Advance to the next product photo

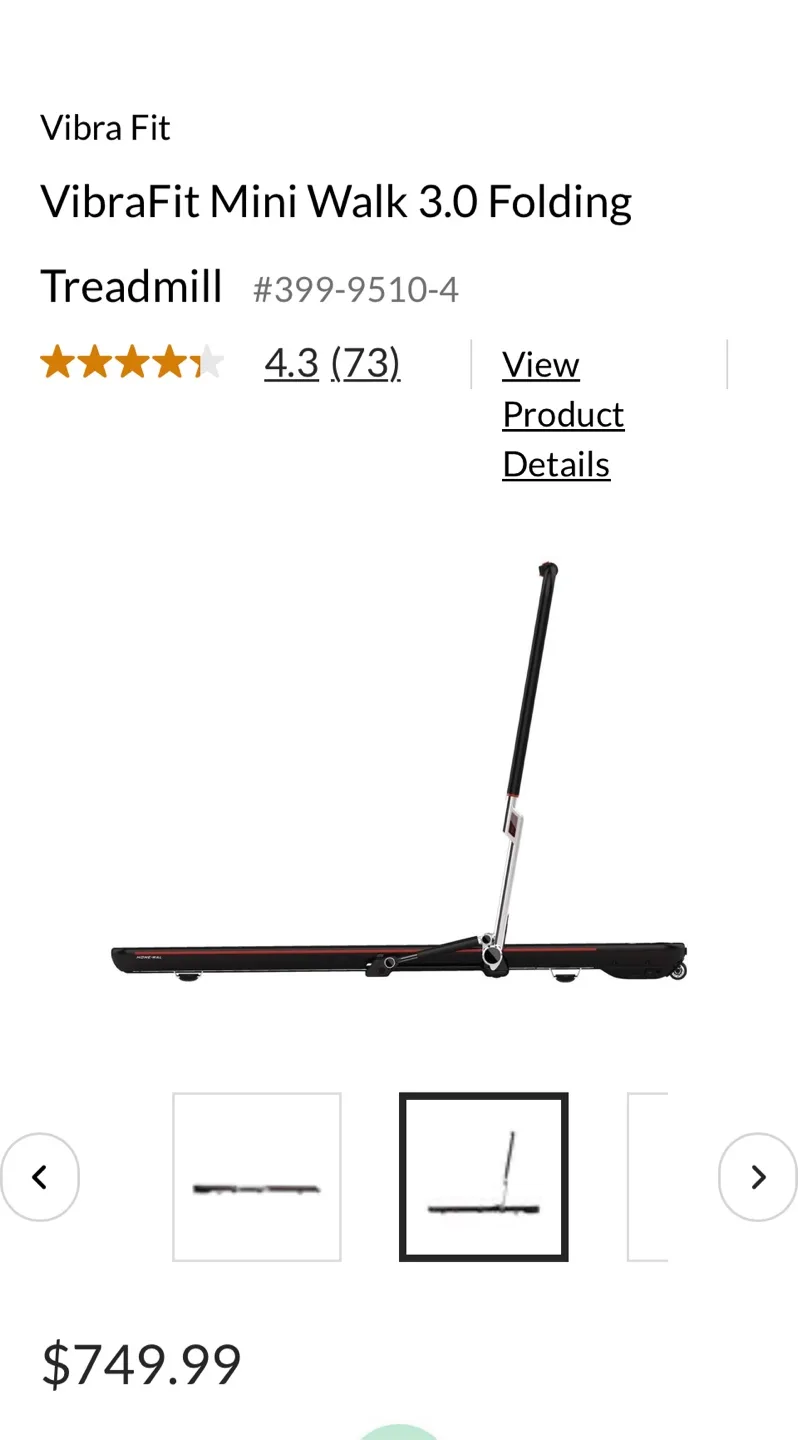[x=757, y=1176]
